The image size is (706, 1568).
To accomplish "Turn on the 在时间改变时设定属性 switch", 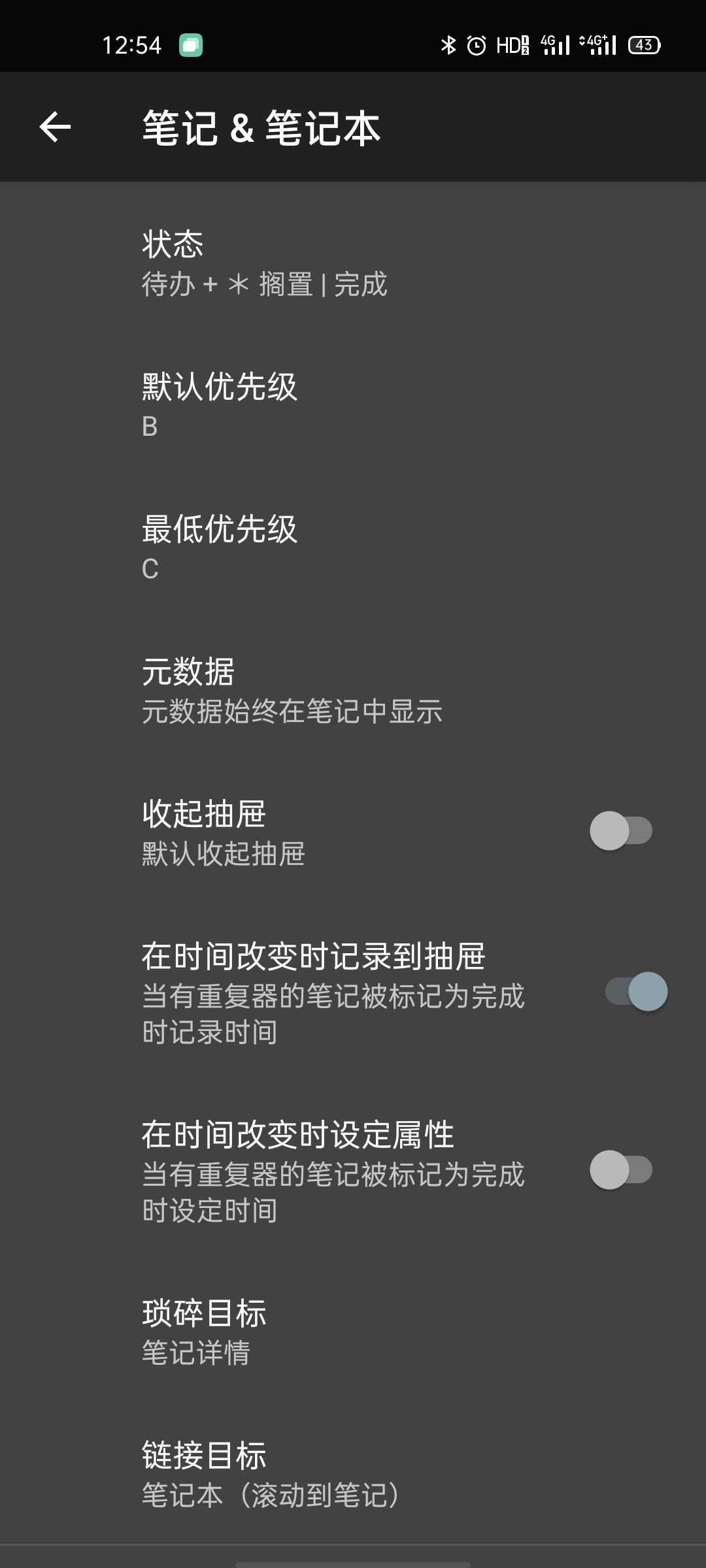I will pos(621,1169).
